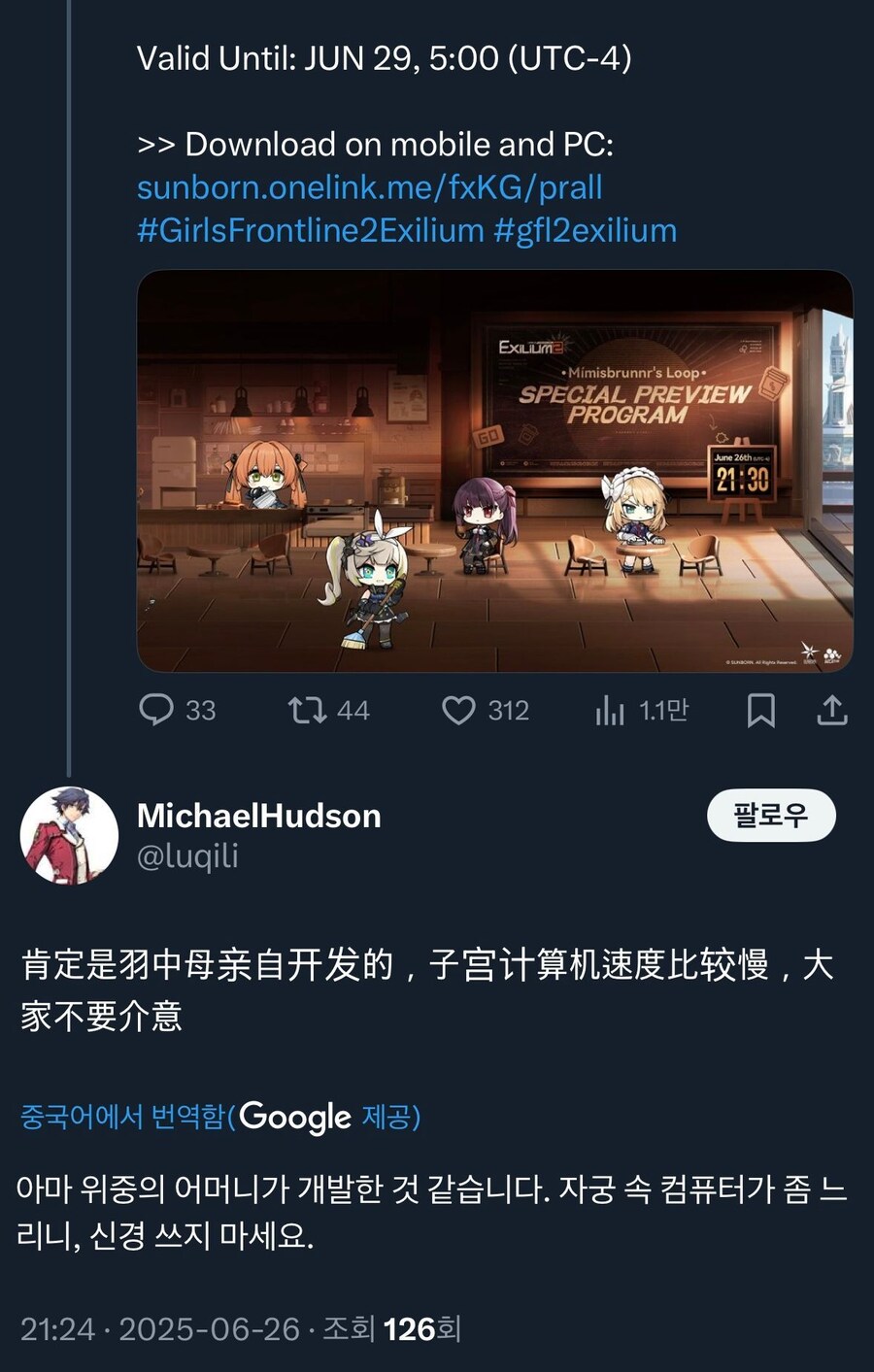Open the #GirlsFrontline2Exilium hashtag
This screenshot has height=1372, width=874.
(x=310, y=231)
